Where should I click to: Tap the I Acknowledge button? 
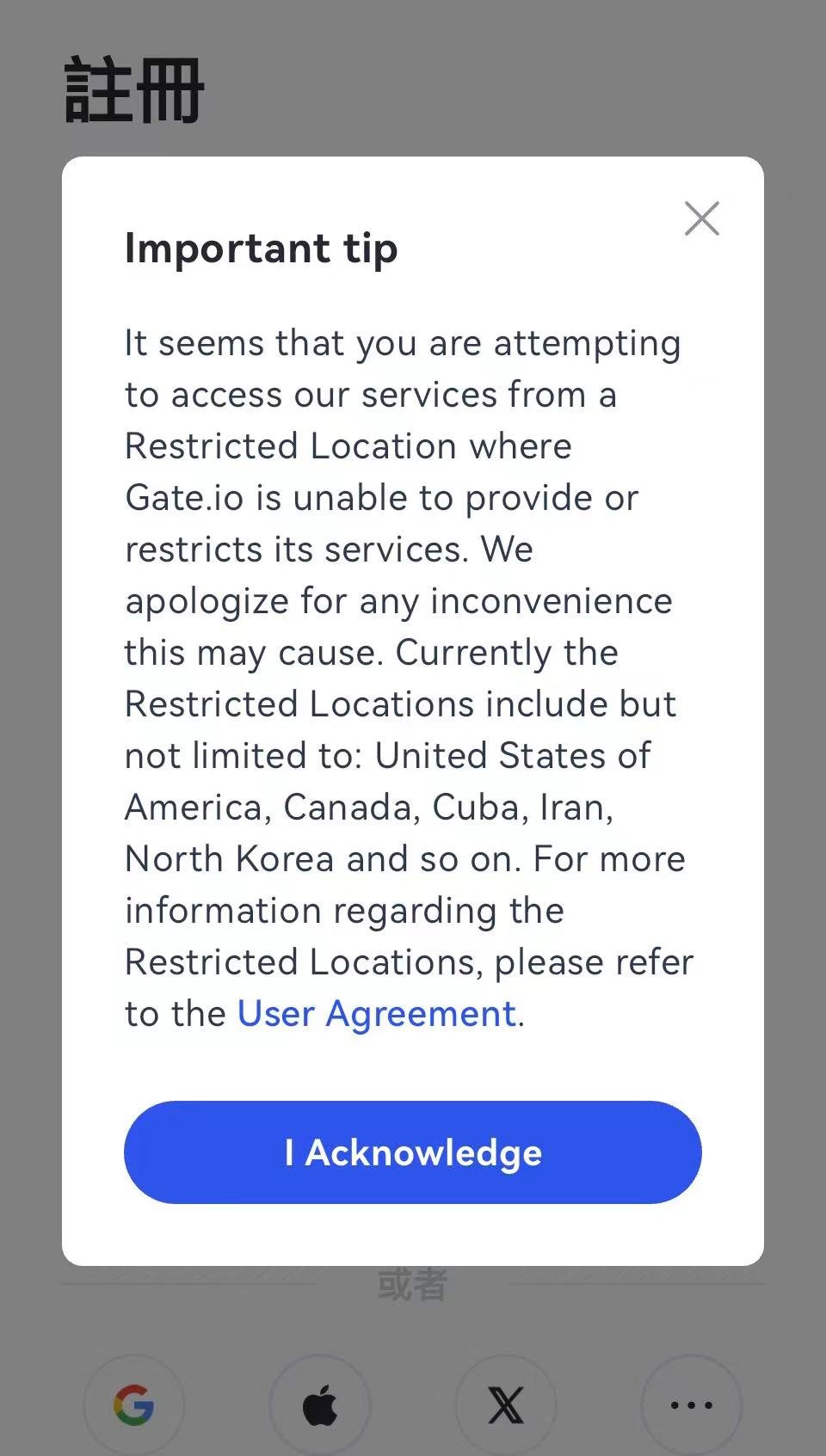coord(413,1152)
